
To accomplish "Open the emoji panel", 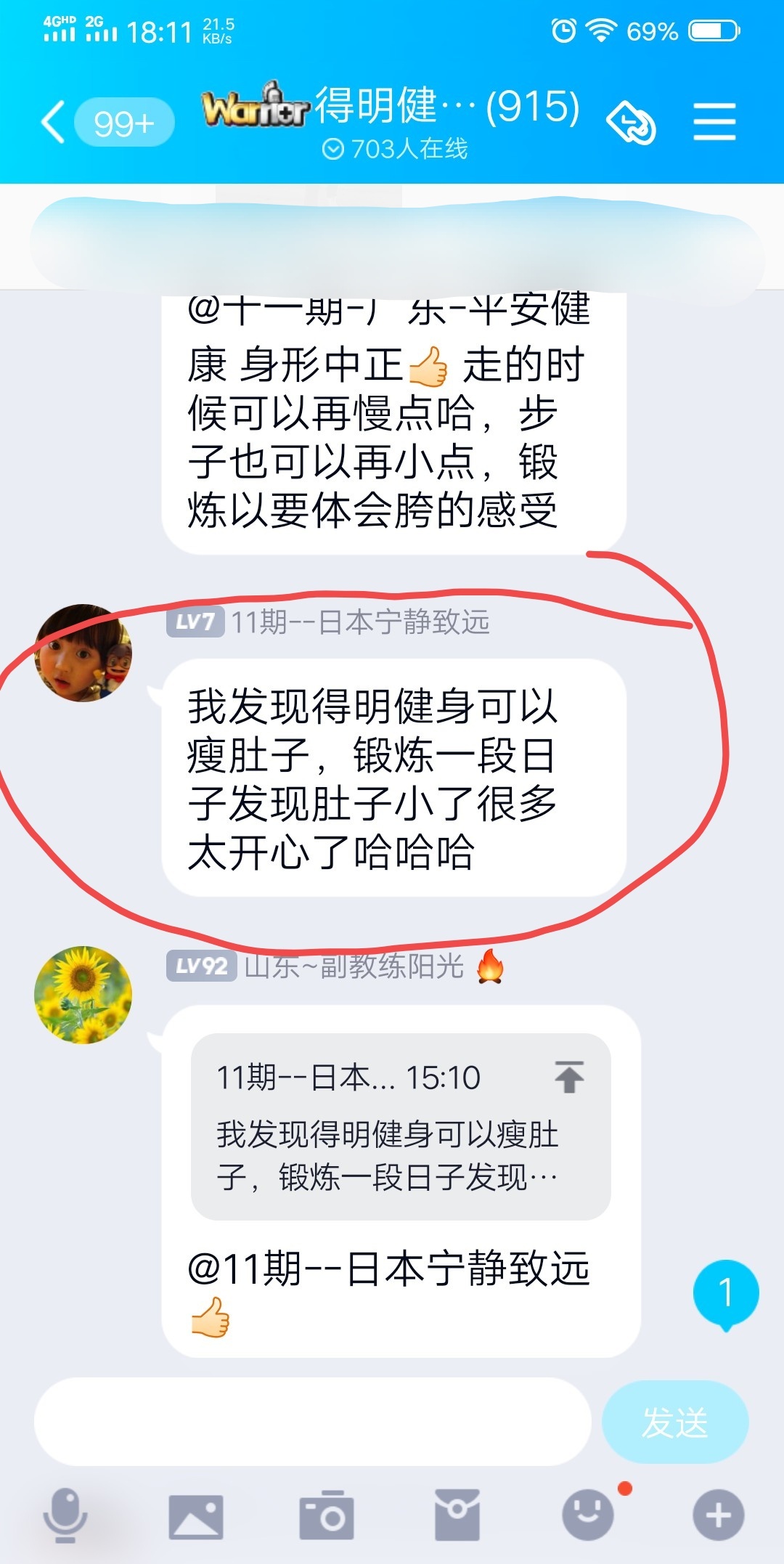I will pyautogui.click(x=588, y=1515).
